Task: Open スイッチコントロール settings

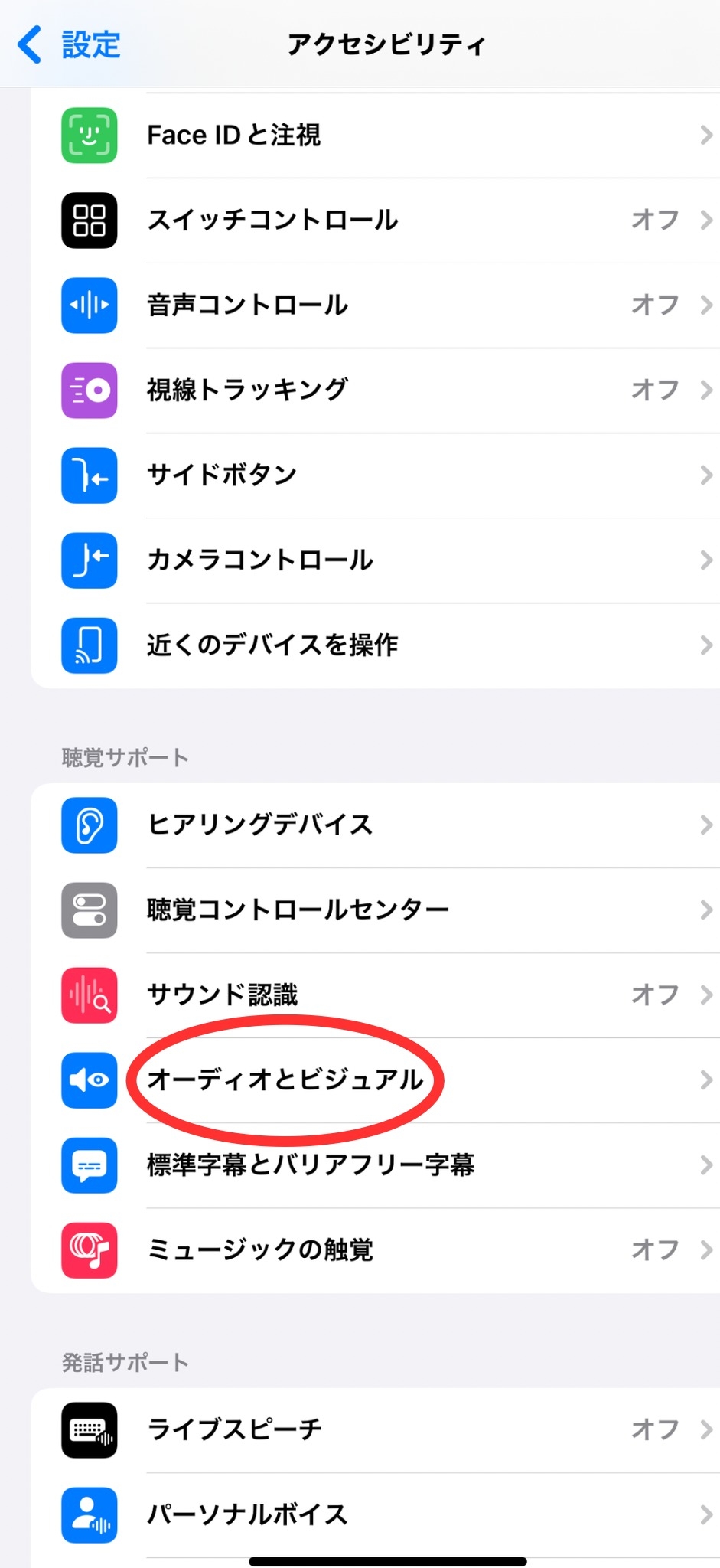Action: pos(375,220)
